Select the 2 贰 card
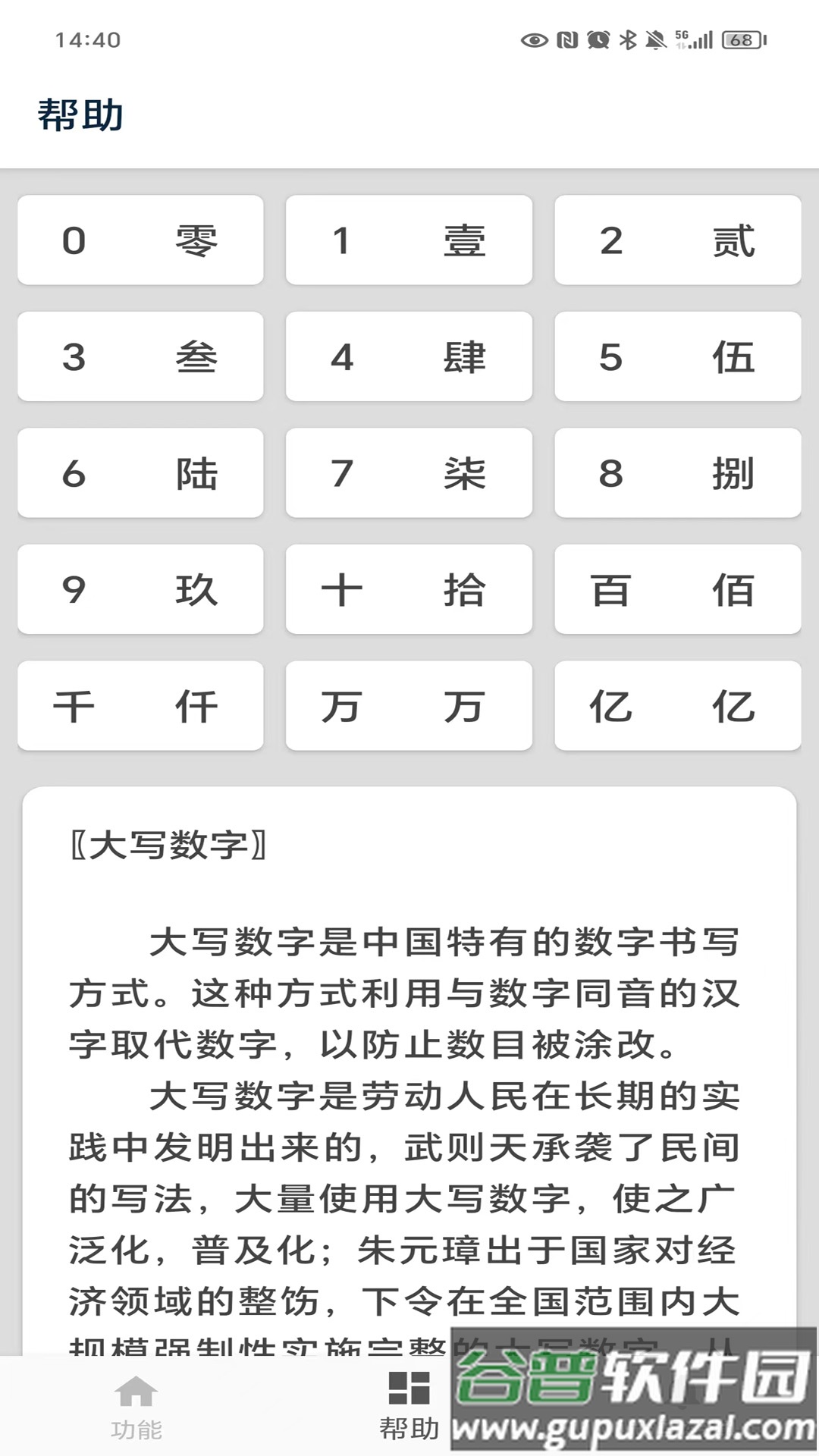 tap(677, 240)
